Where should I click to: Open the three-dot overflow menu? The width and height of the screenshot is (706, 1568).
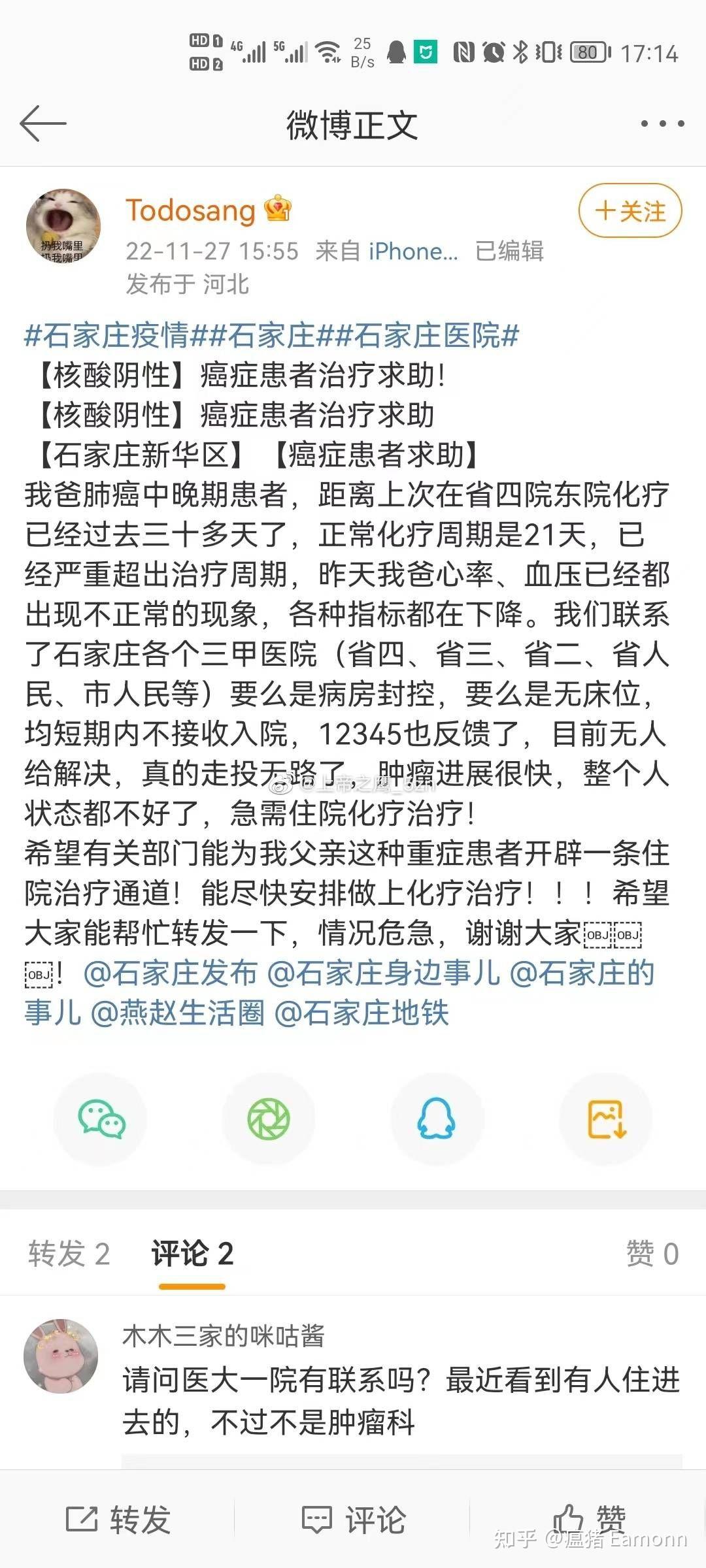coord(662,123)
